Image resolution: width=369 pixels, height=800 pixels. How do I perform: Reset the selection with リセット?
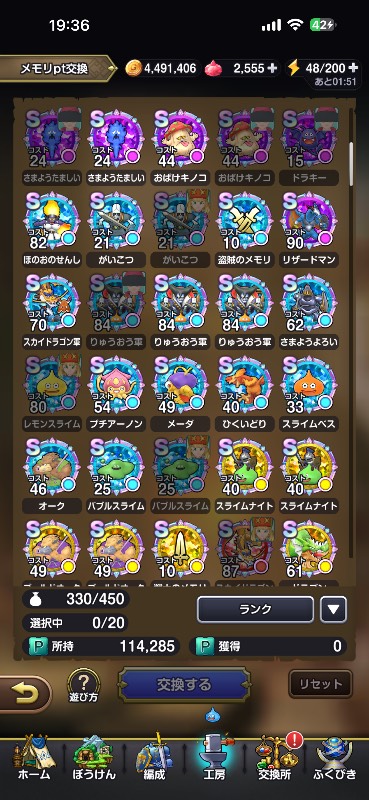coord(321,684)
